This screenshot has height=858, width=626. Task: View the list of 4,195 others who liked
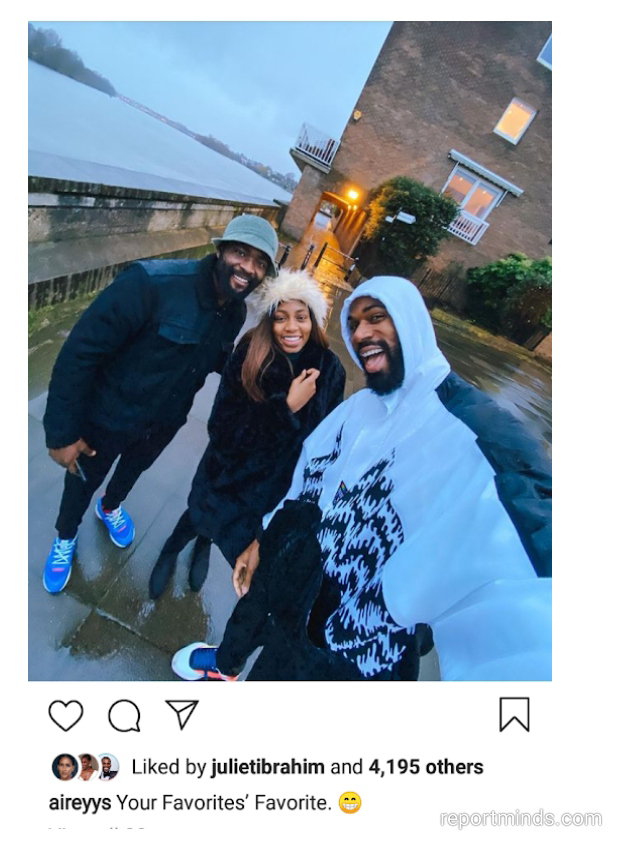point(426,767)
